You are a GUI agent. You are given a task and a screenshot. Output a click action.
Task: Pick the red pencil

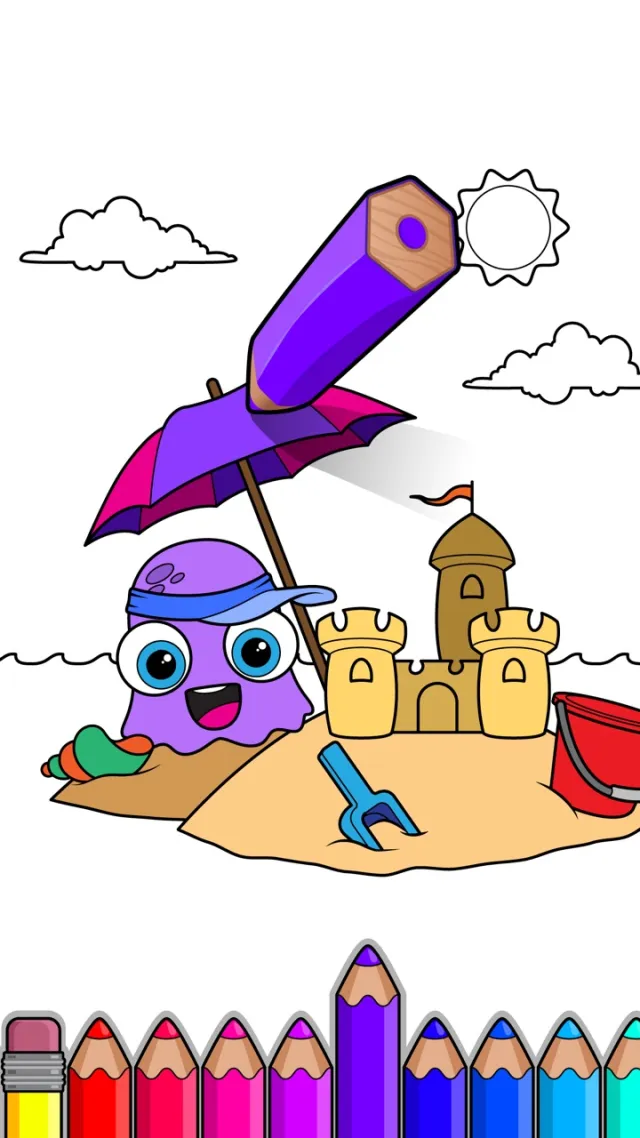pos(99,1080)
